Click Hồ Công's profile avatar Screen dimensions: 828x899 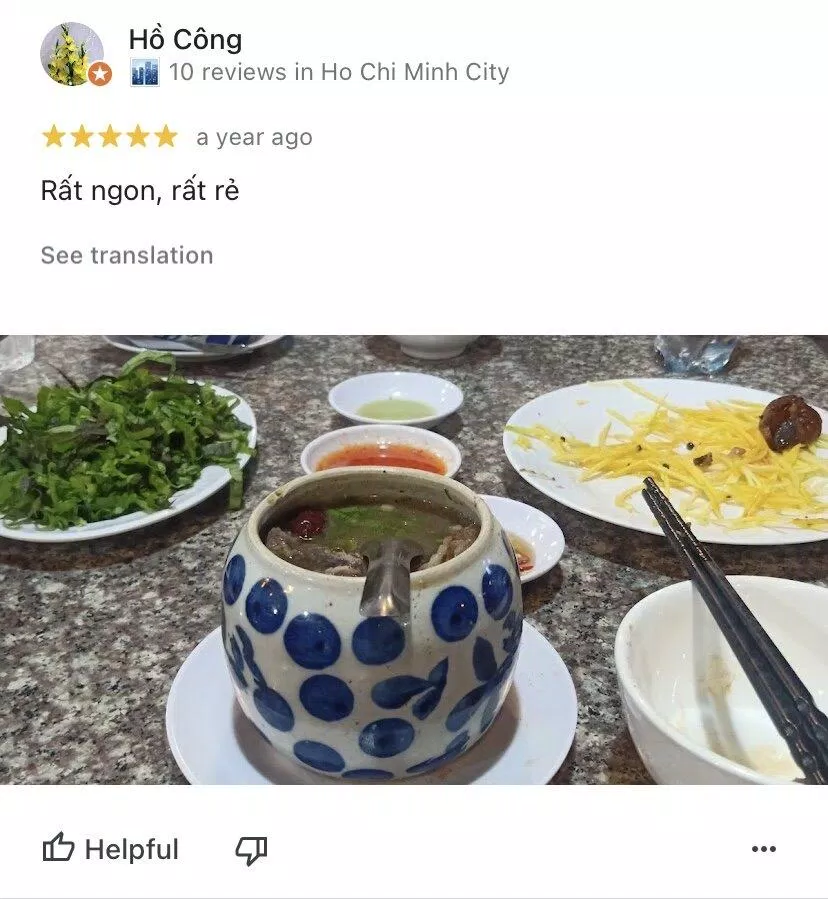tap(70, 55)
